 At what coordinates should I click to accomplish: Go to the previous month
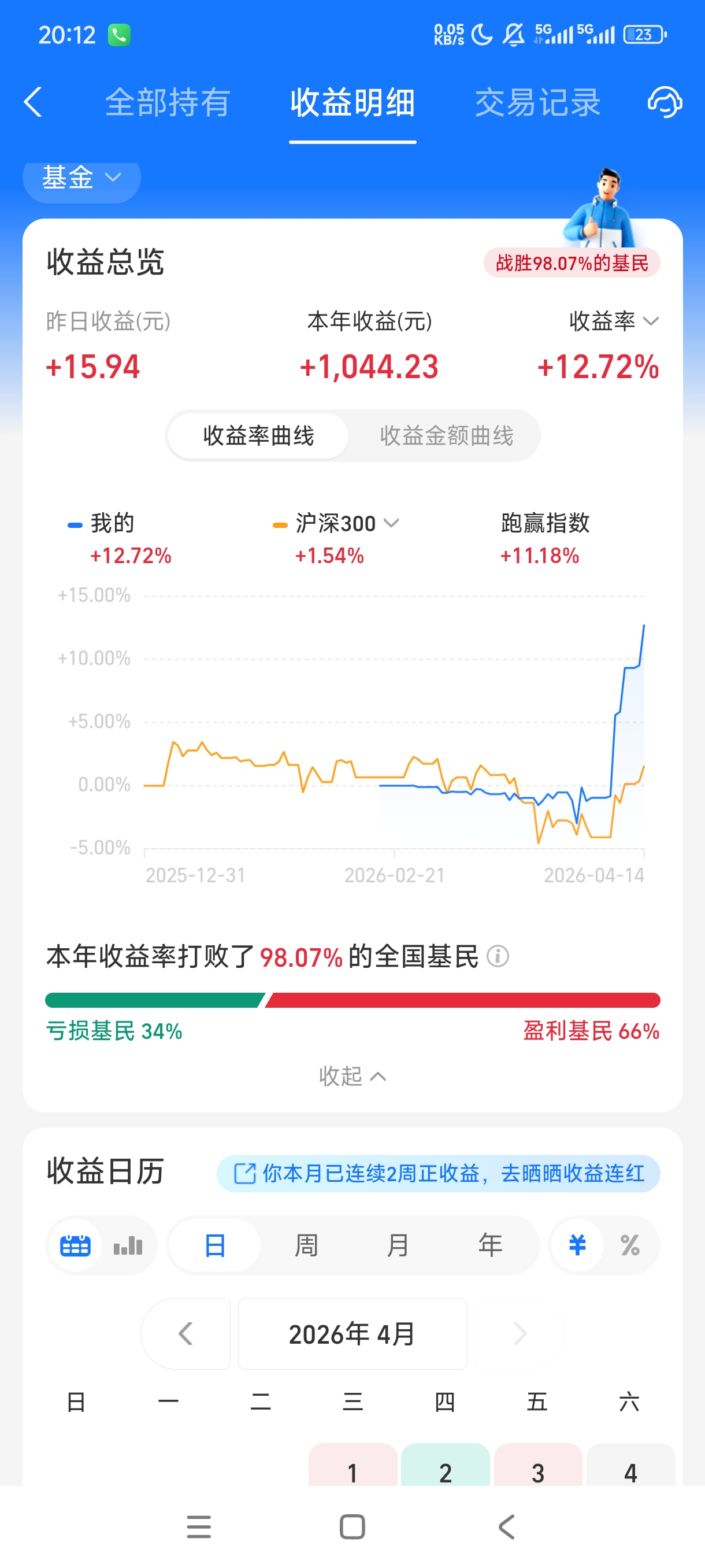pos(185,1334)
